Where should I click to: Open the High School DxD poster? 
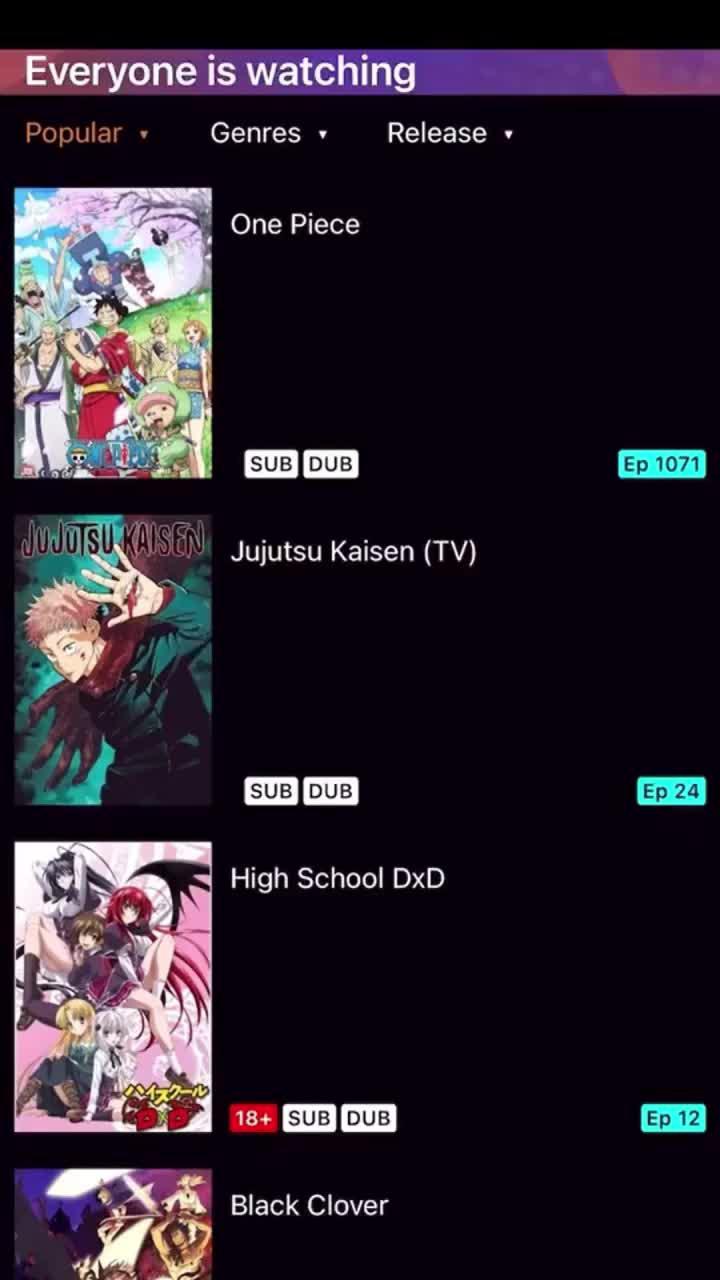[x=113, y=987]
